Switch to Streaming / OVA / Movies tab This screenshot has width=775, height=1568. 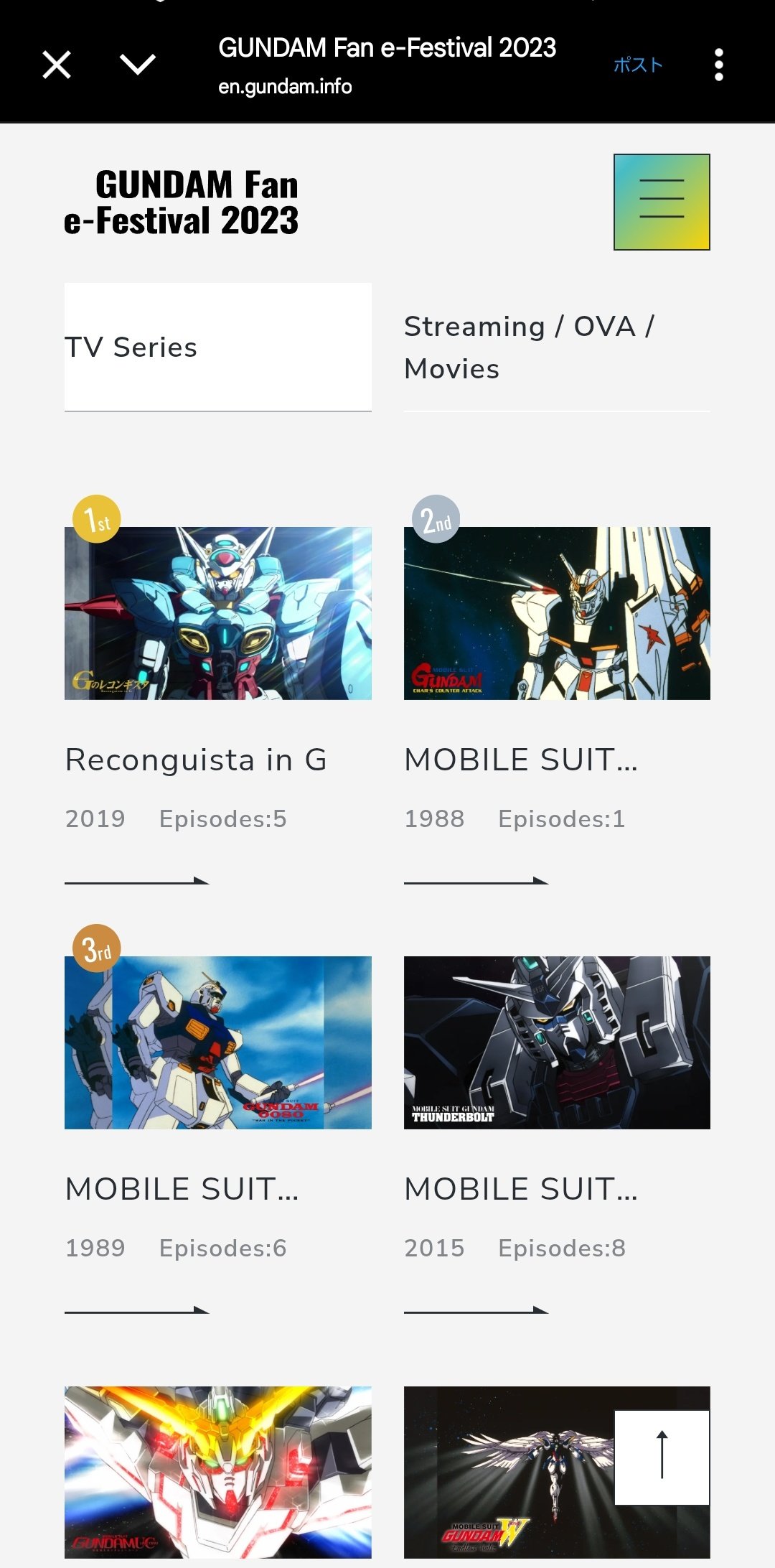click(x=556, y=347)
